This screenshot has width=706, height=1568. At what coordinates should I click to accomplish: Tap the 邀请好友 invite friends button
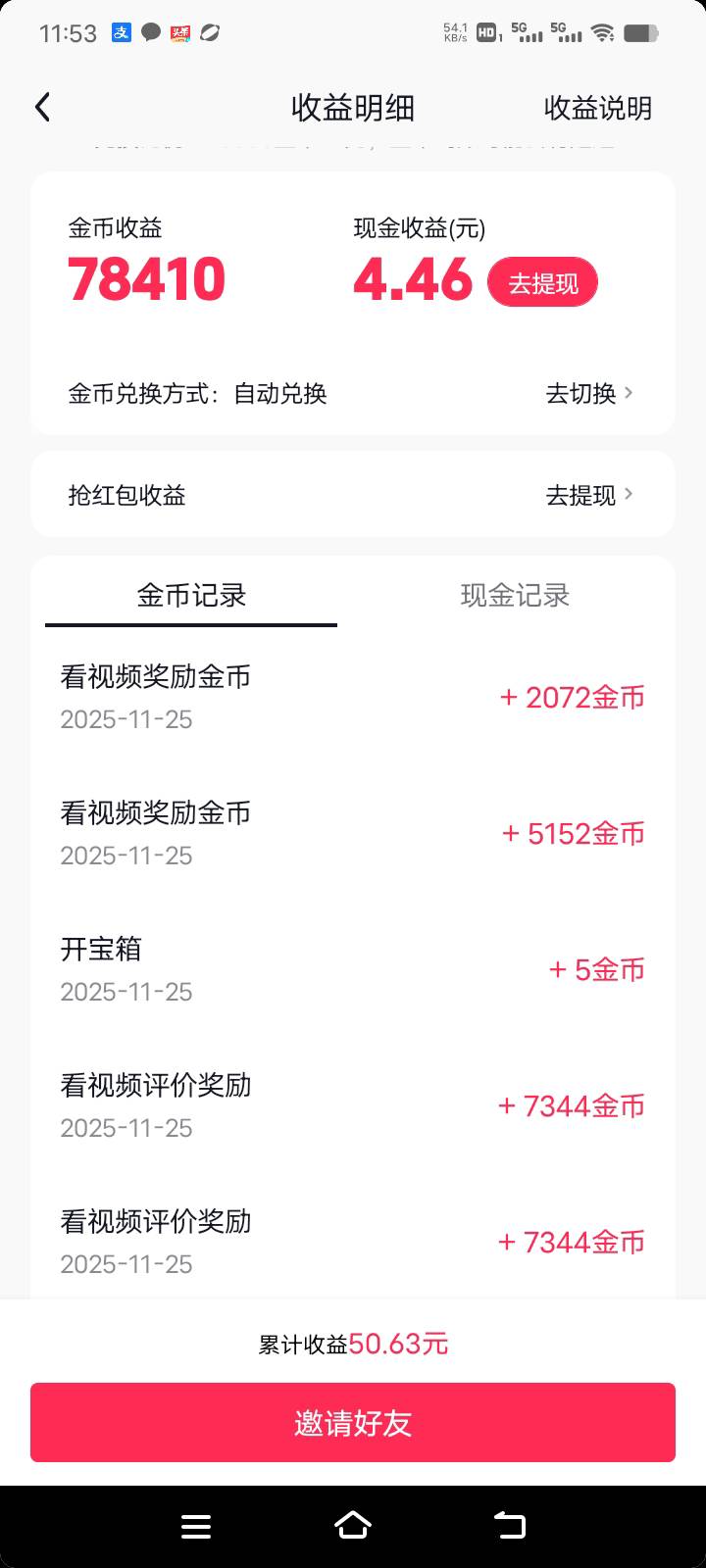pos(353,1422)
